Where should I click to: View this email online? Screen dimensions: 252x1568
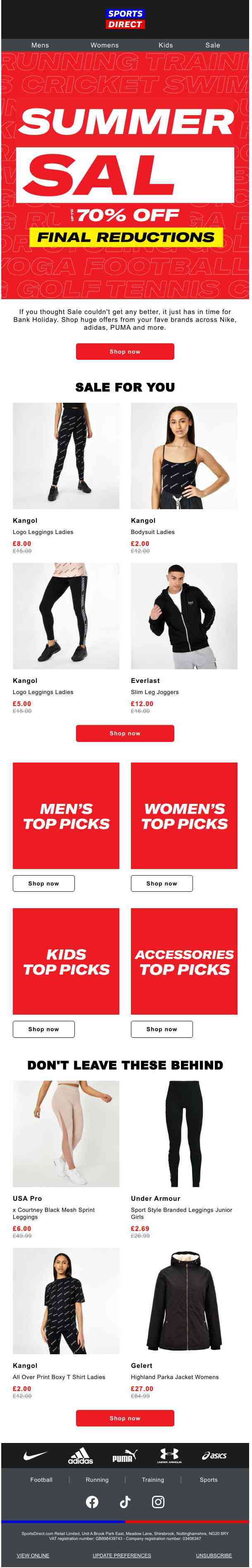pos(33,1555)
